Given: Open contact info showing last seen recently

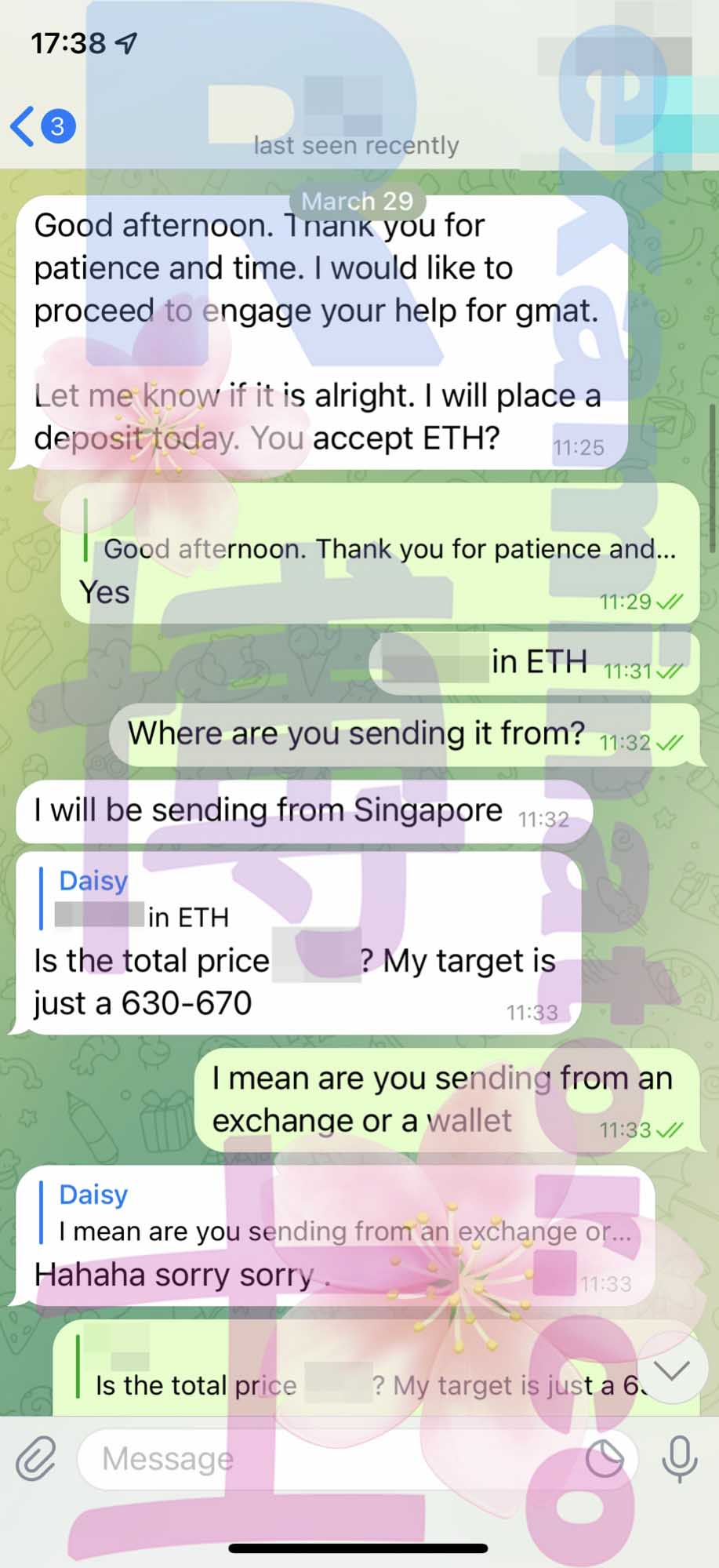Looking at the screenshot, I should coord(356,146).
